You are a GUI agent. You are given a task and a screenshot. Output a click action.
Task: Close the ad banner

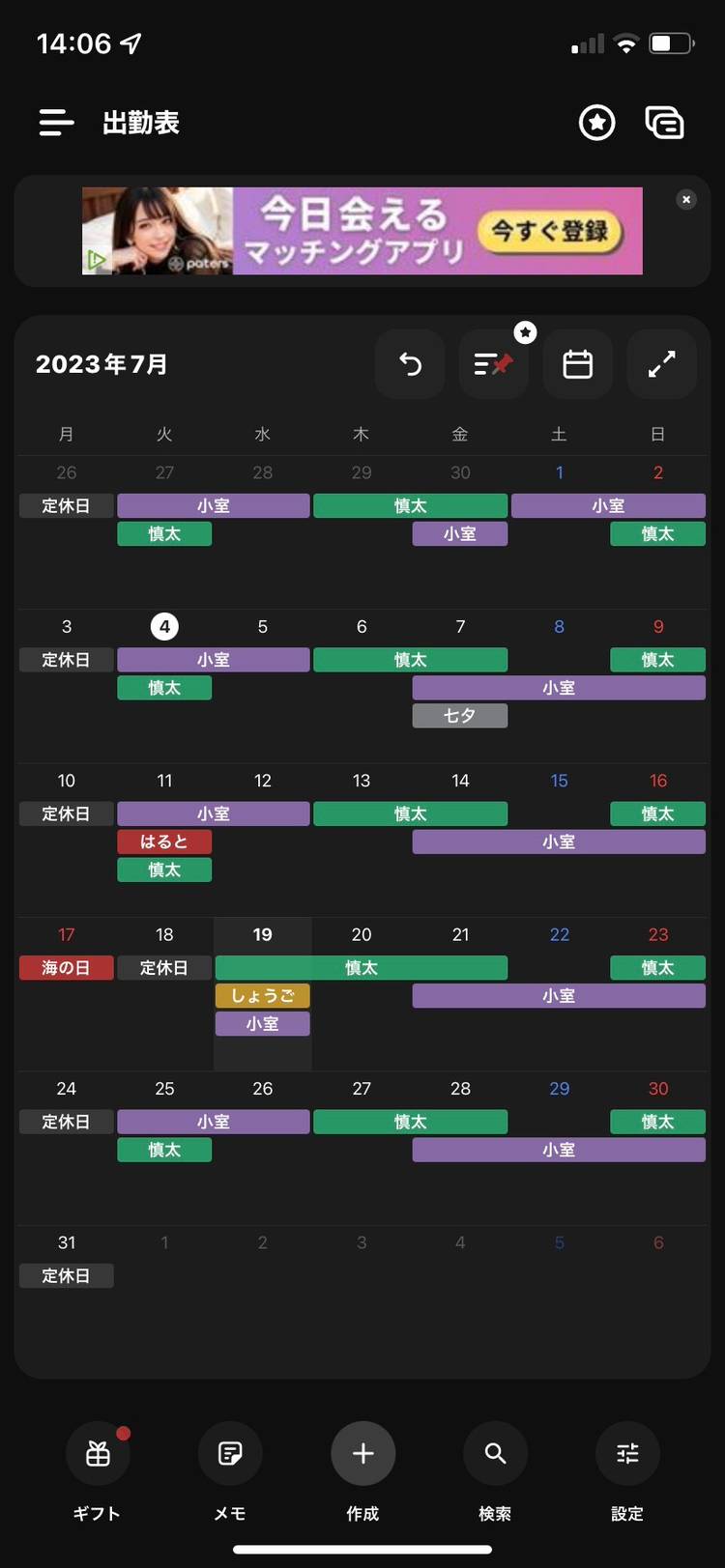tap(685, 199)
